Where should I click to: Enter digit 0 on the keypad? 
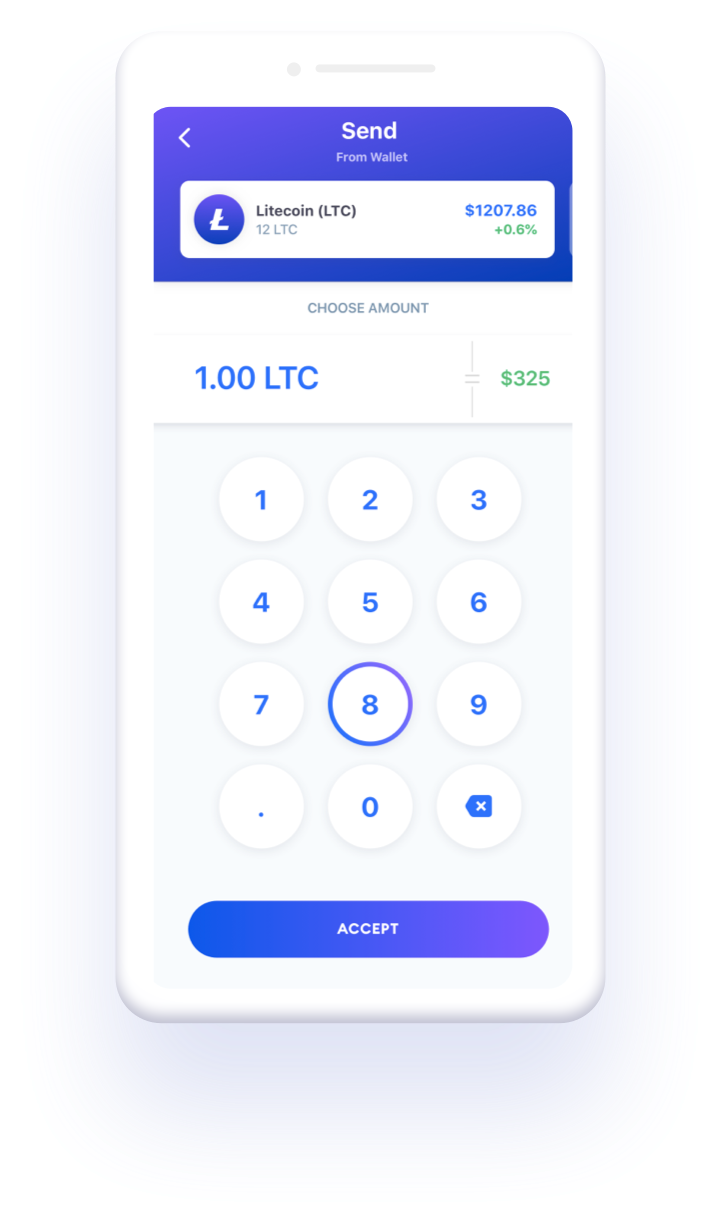coord(370,806)
